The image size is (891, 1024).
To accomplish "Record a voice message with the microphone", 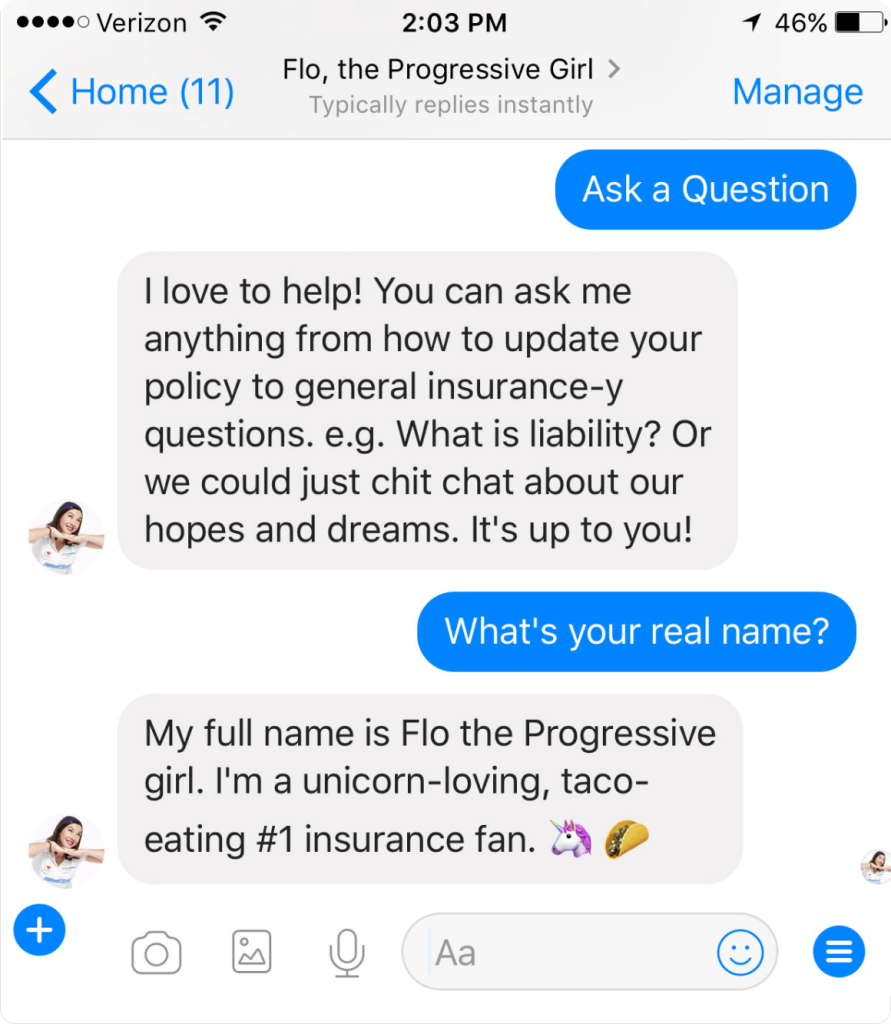I will [346, 953].
